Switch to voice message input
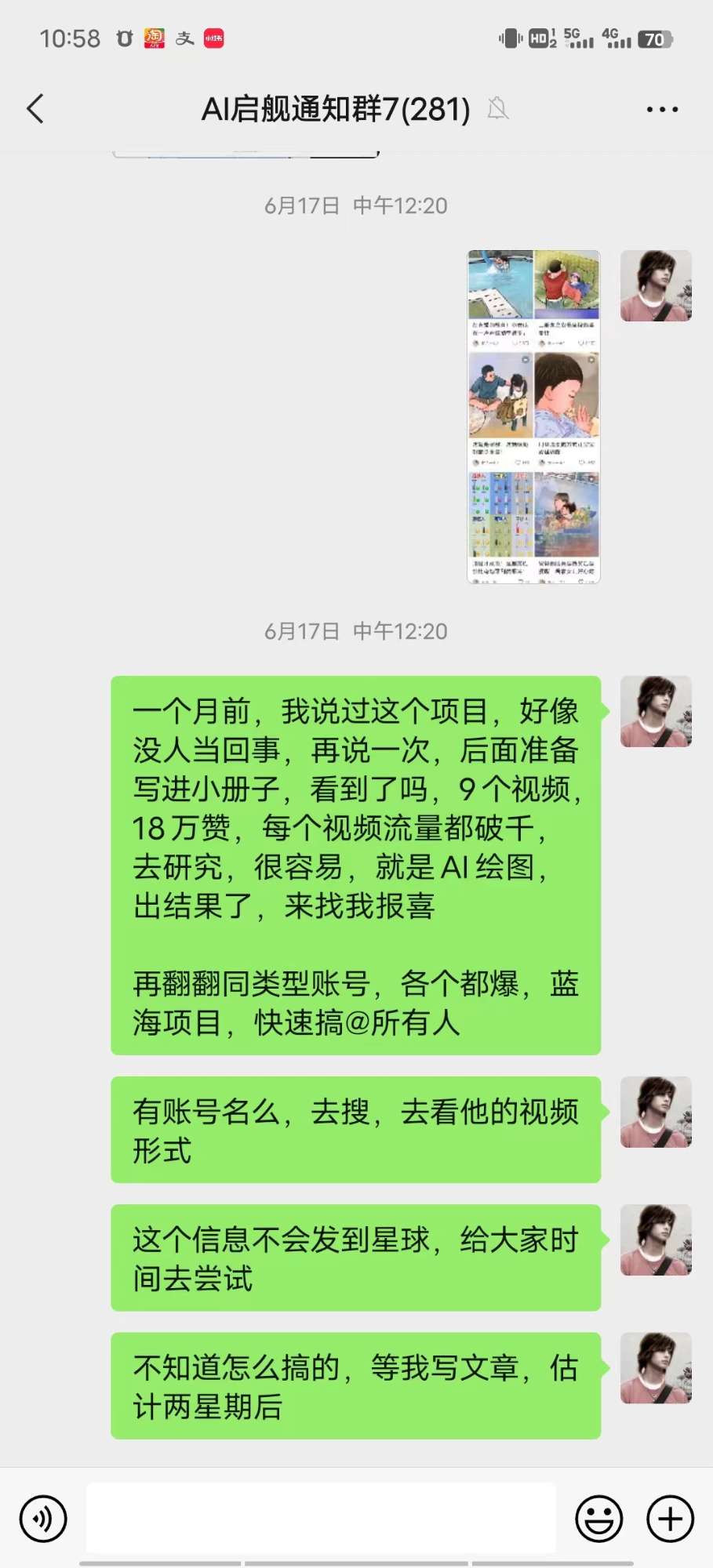Screen dimensions: 713x1568 click(x=43, y=1519)
